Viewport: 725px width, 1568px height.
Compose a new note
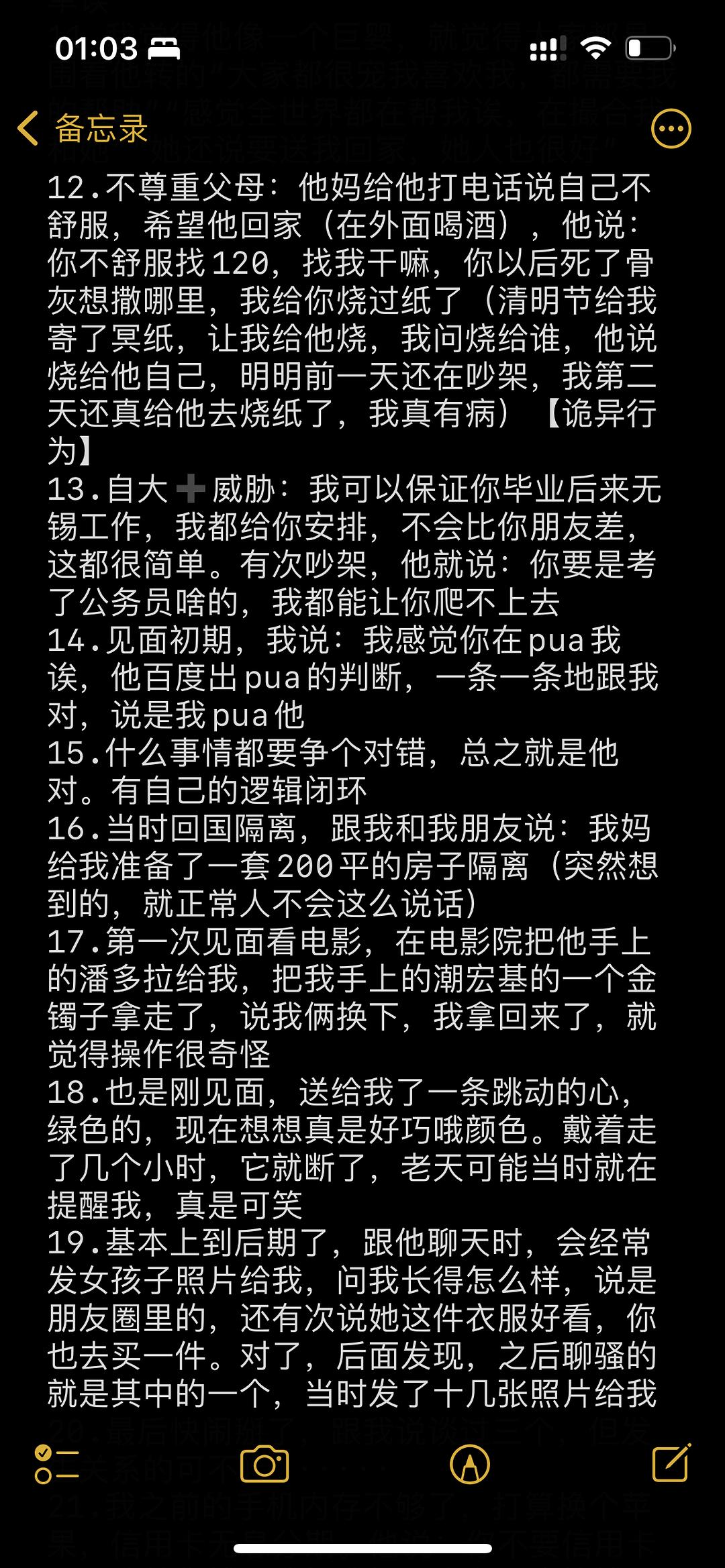[x=672, y=1463]
